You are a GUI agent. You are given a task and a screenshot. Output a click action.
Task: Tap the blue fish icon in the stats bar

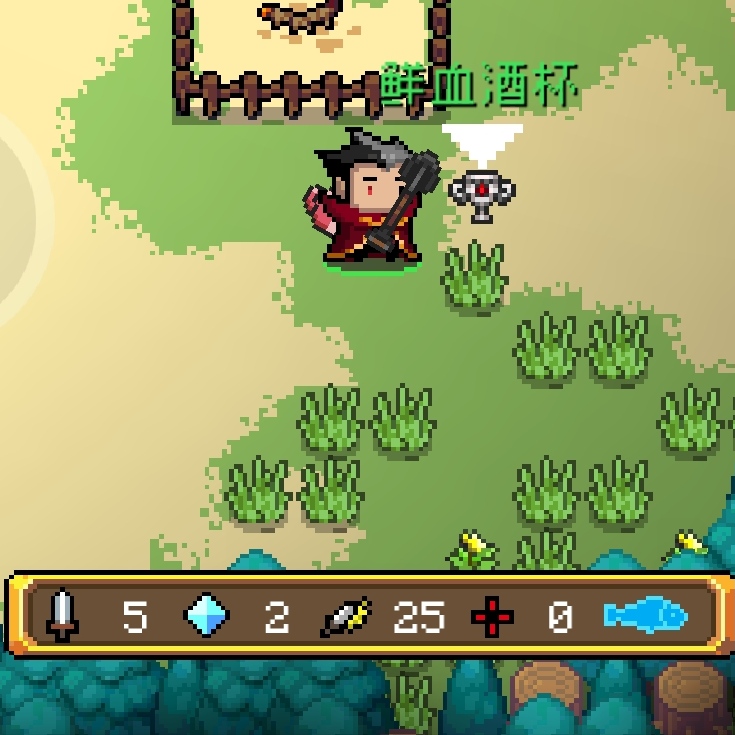click(645, 615)
